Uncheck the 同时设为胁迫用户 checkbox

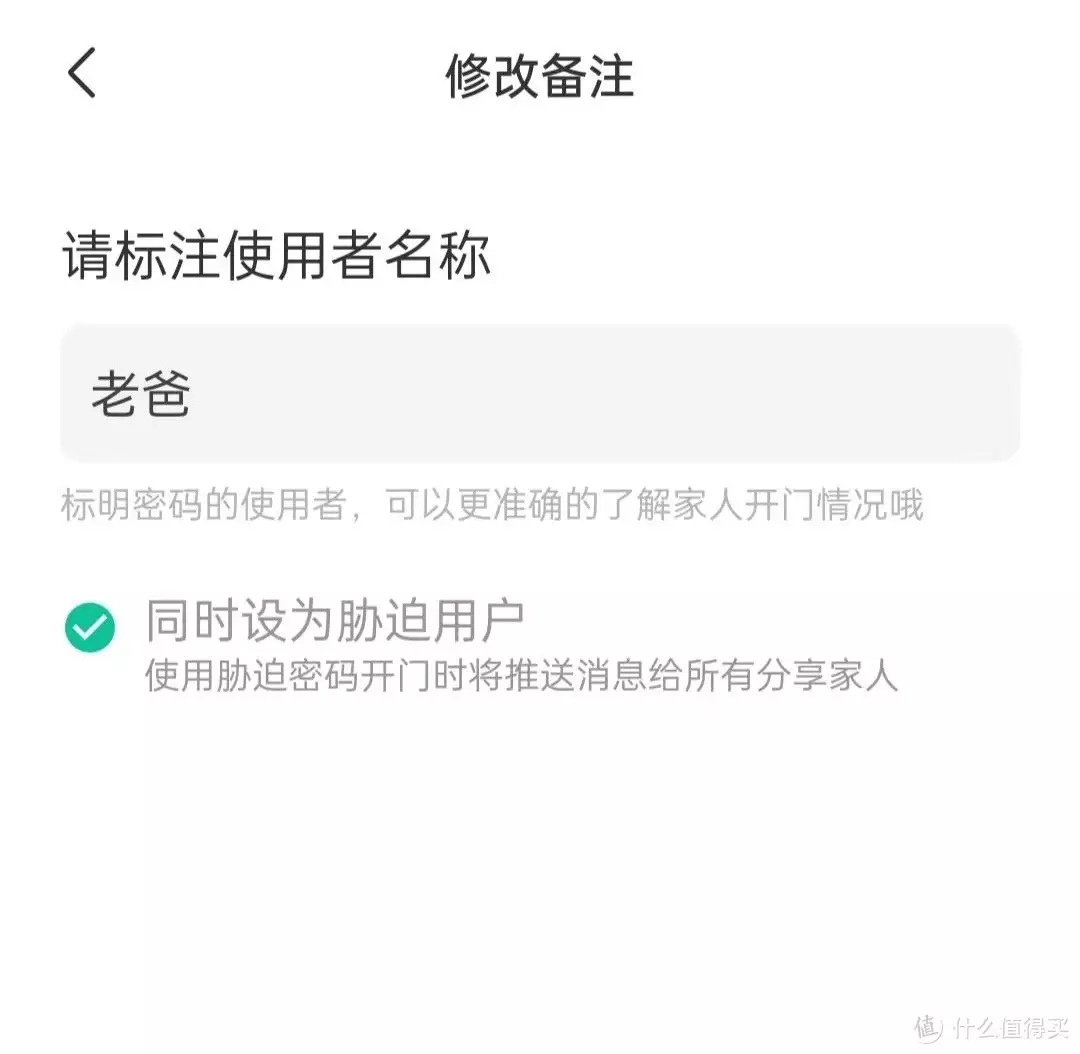(x=90, y=628)
